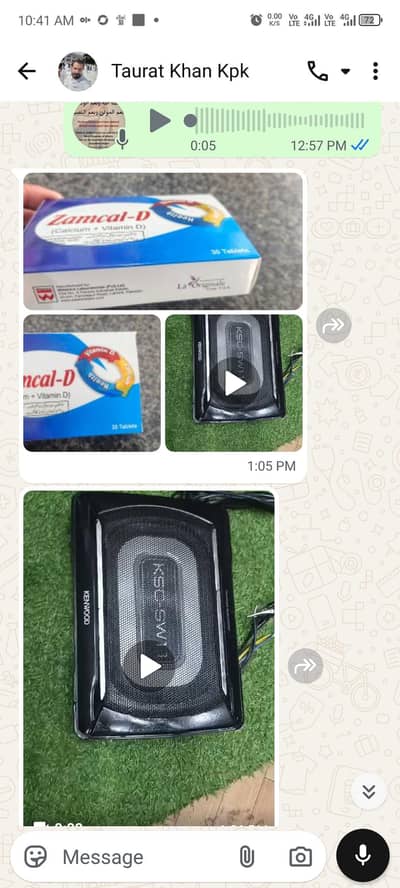Viewport: 400px width, 888px height.
Task: Forward the 1:05 PM media album
Action: click(333, 325)
